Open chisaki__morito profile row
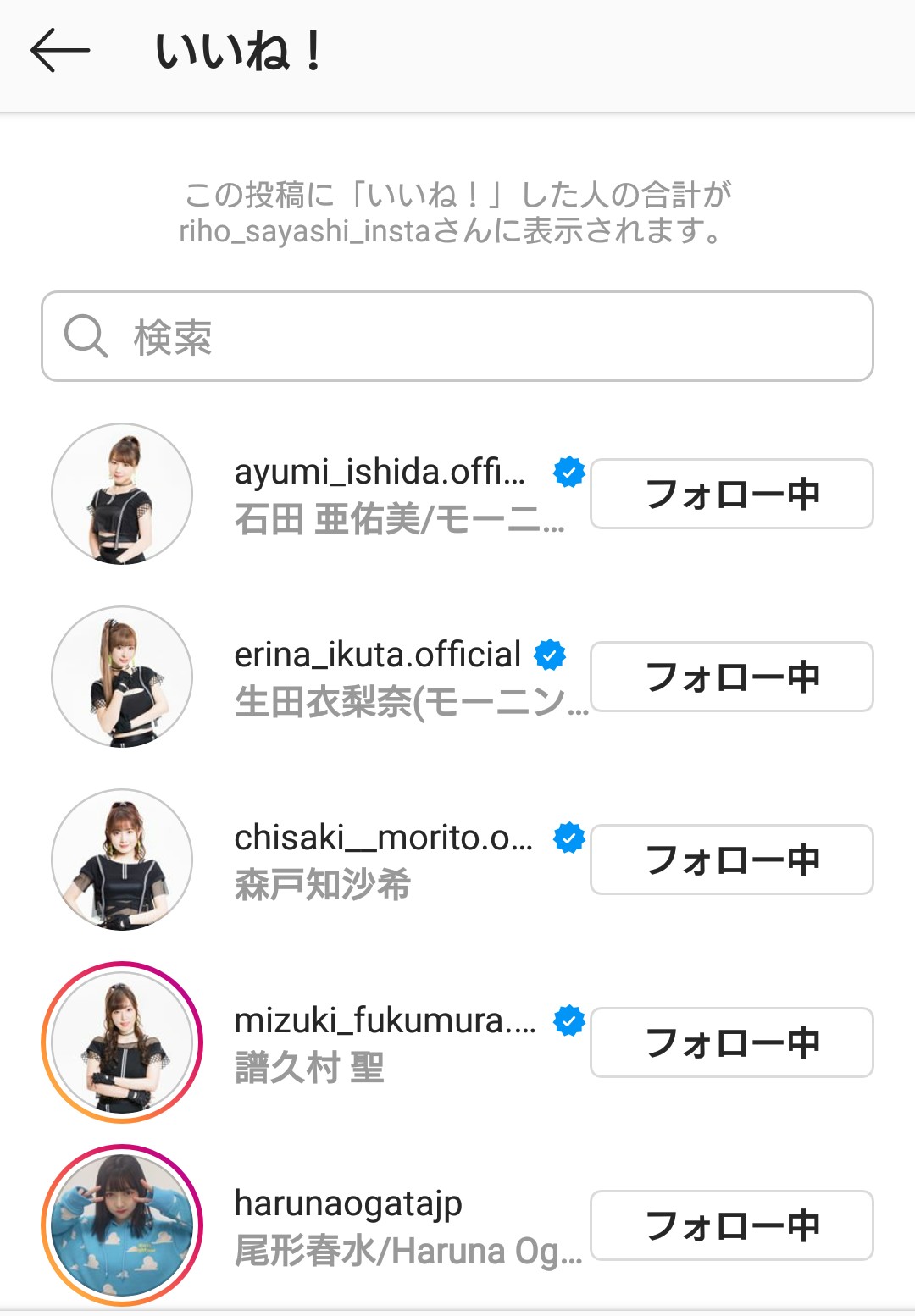The height and width of the screenshot is (1316, 915). click(383, 860)
